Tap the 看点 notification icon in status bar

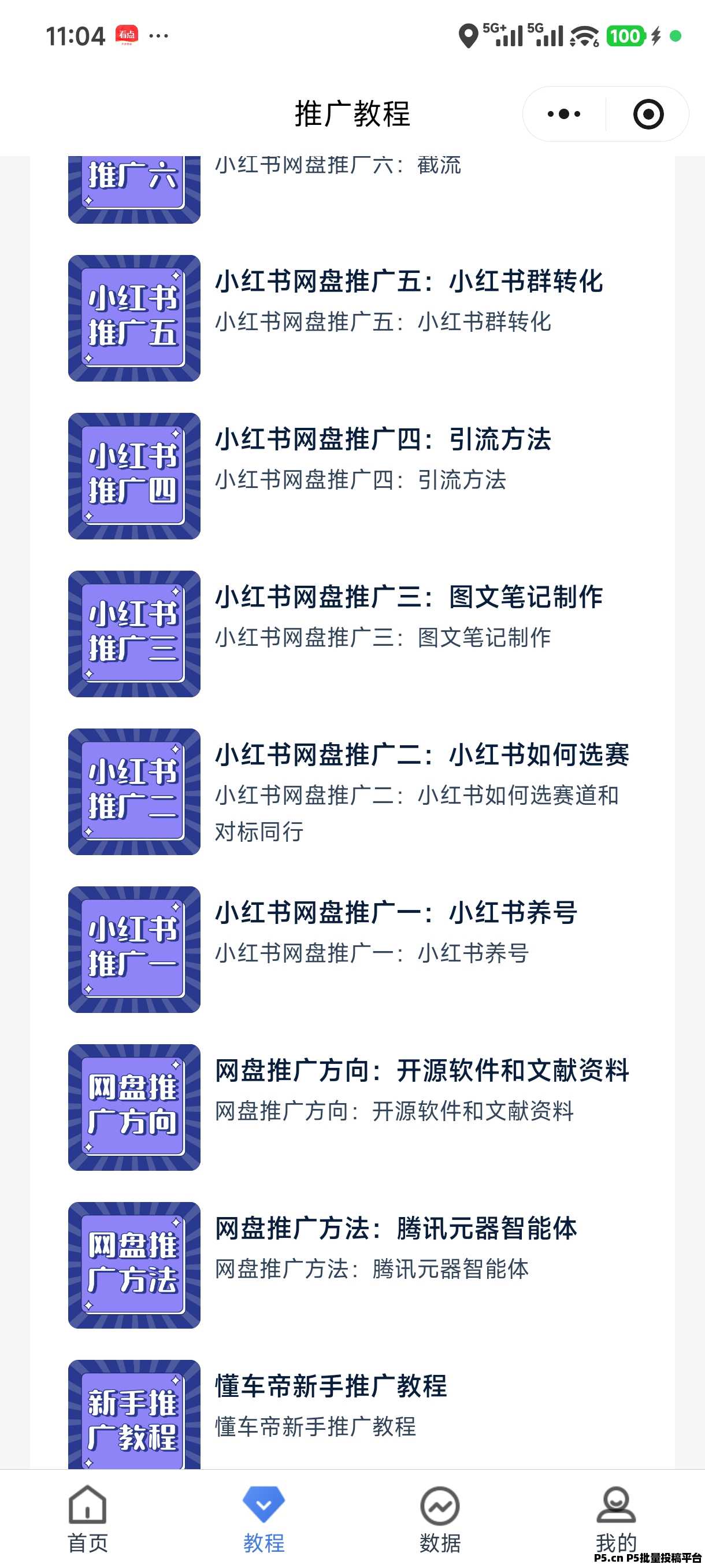[128, 35]
